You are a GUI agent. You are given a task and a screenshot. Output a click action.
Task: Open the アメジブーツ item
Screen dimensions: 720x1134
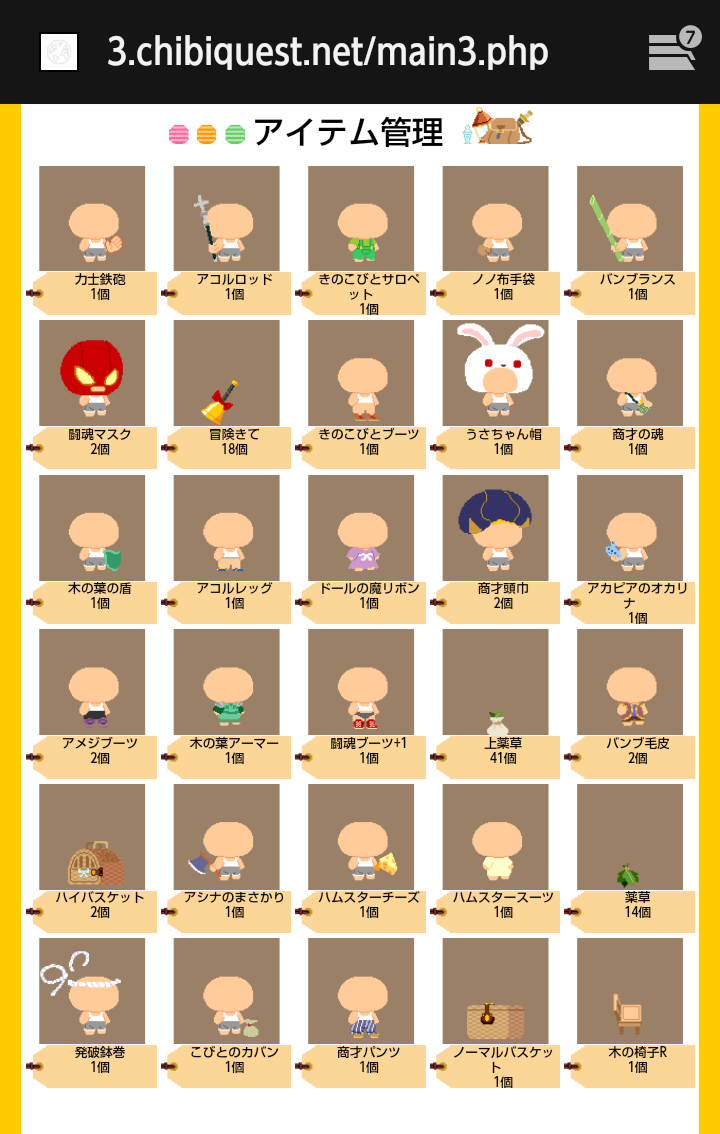click(92, 682)
